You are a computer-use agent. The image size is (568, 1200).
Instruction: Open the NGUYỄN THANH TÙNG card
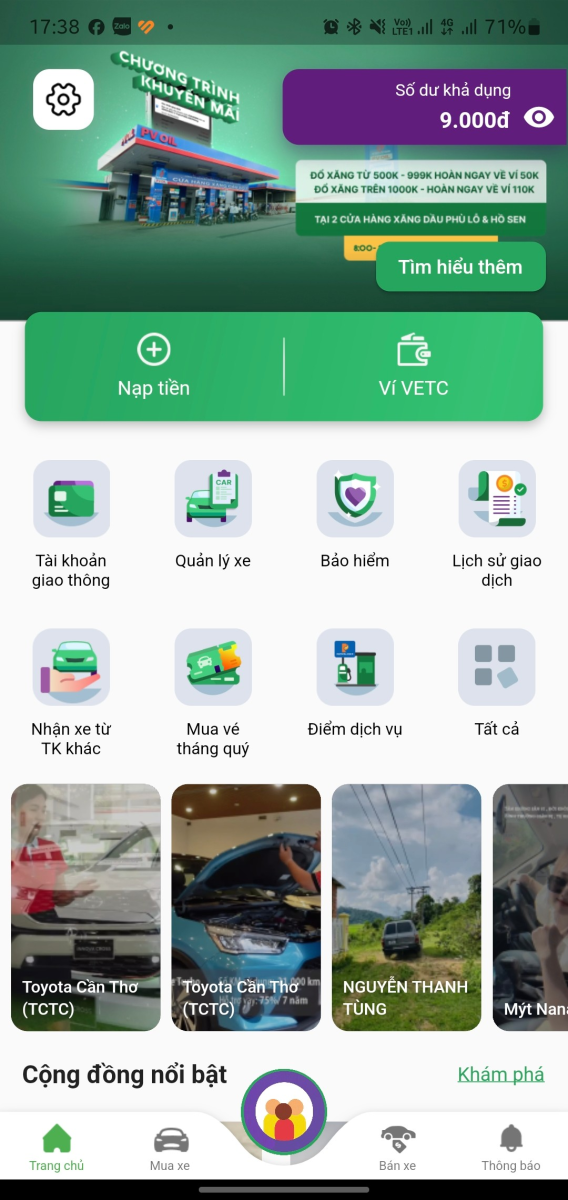click(x=406, y=907)
